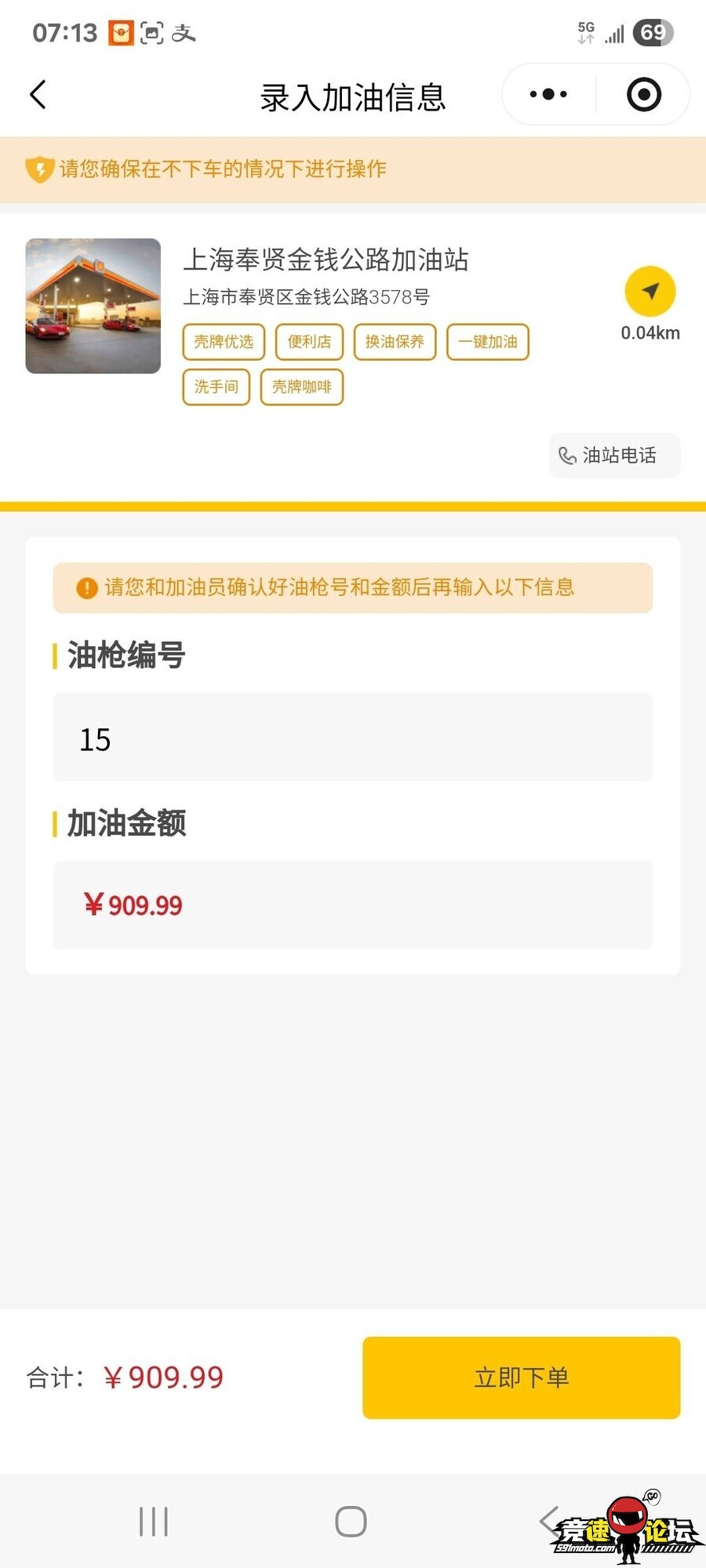Go back from the fuel info page
This screenshot has height=1568, width=706.
38,95
